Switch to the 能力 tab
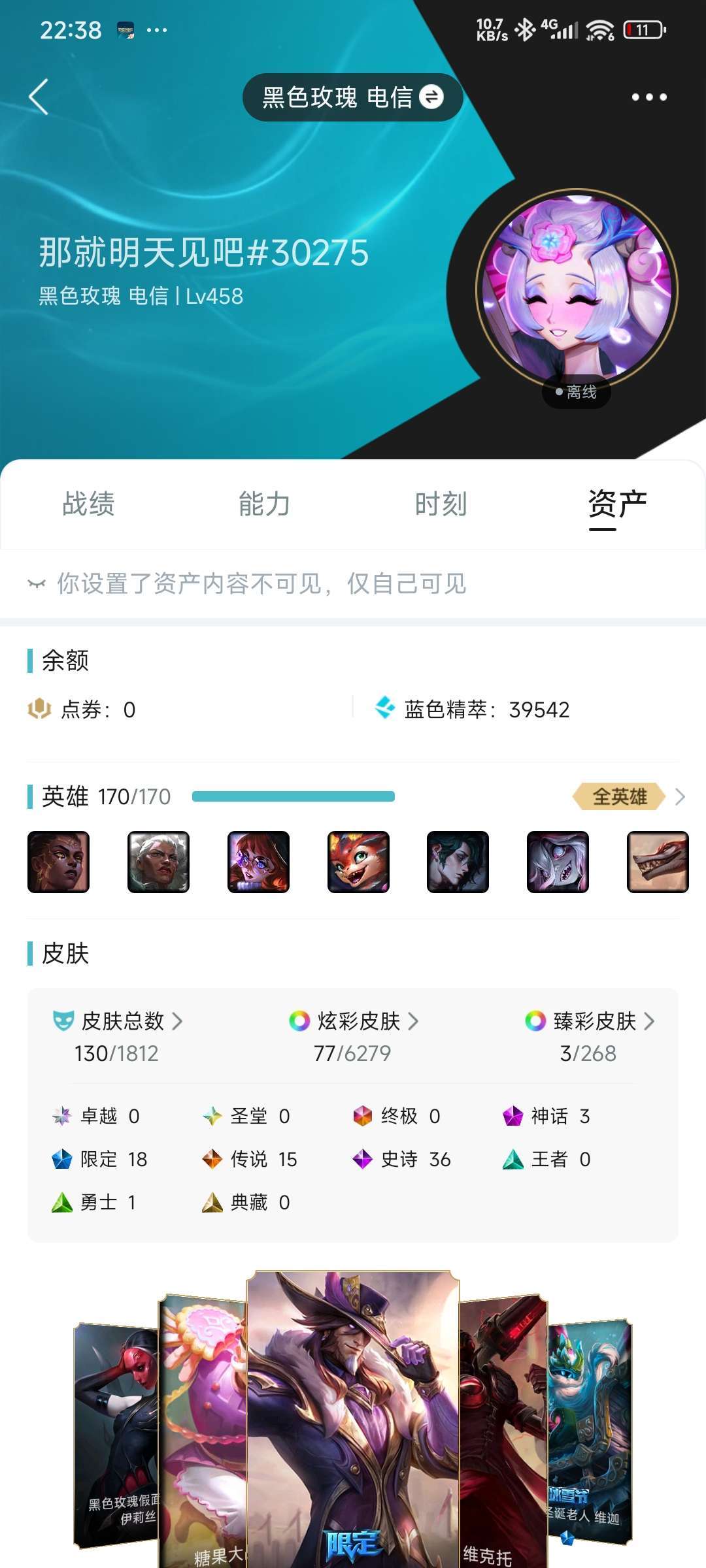 [264, 504]
